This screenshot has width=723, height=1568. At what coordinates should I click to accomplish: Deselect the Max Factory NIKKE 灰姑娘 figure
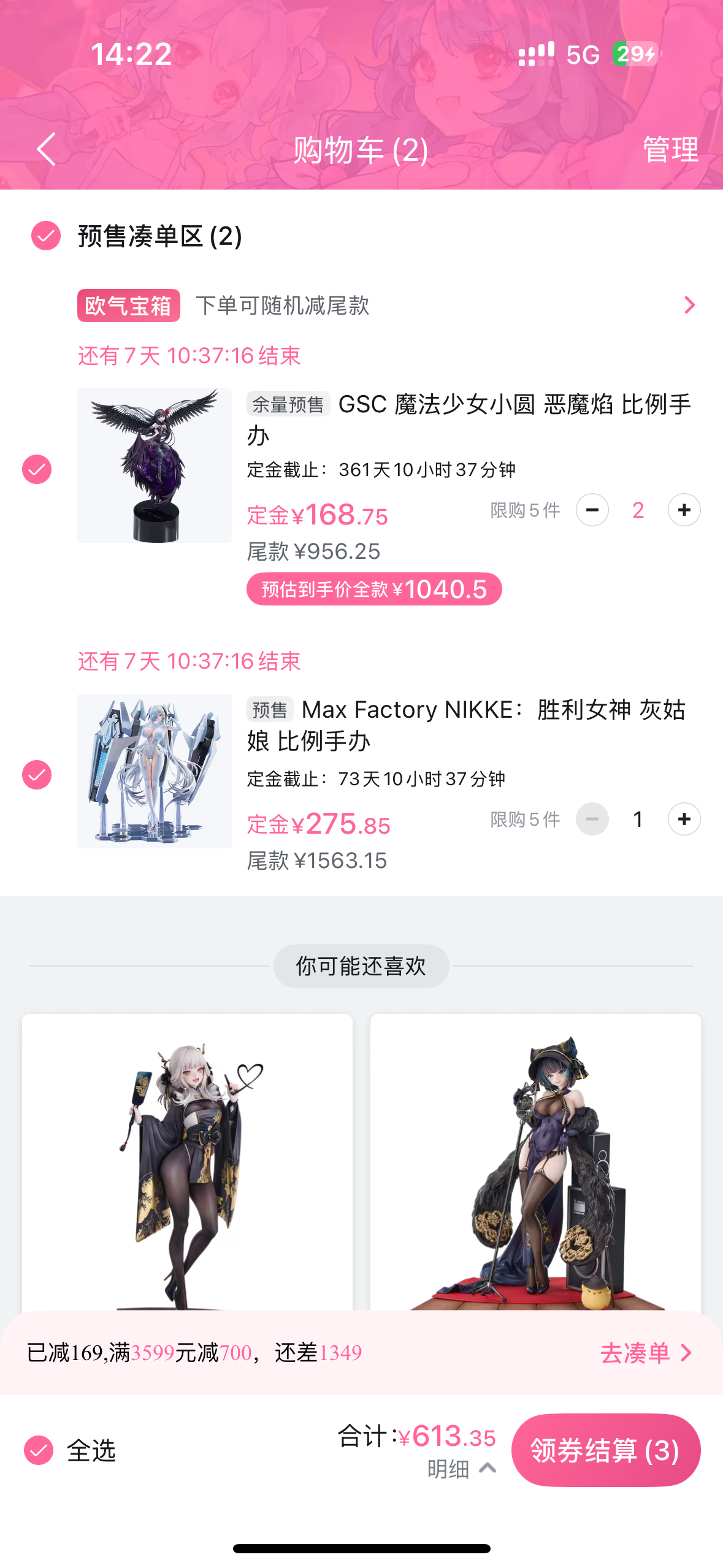(x=37, y=775)
